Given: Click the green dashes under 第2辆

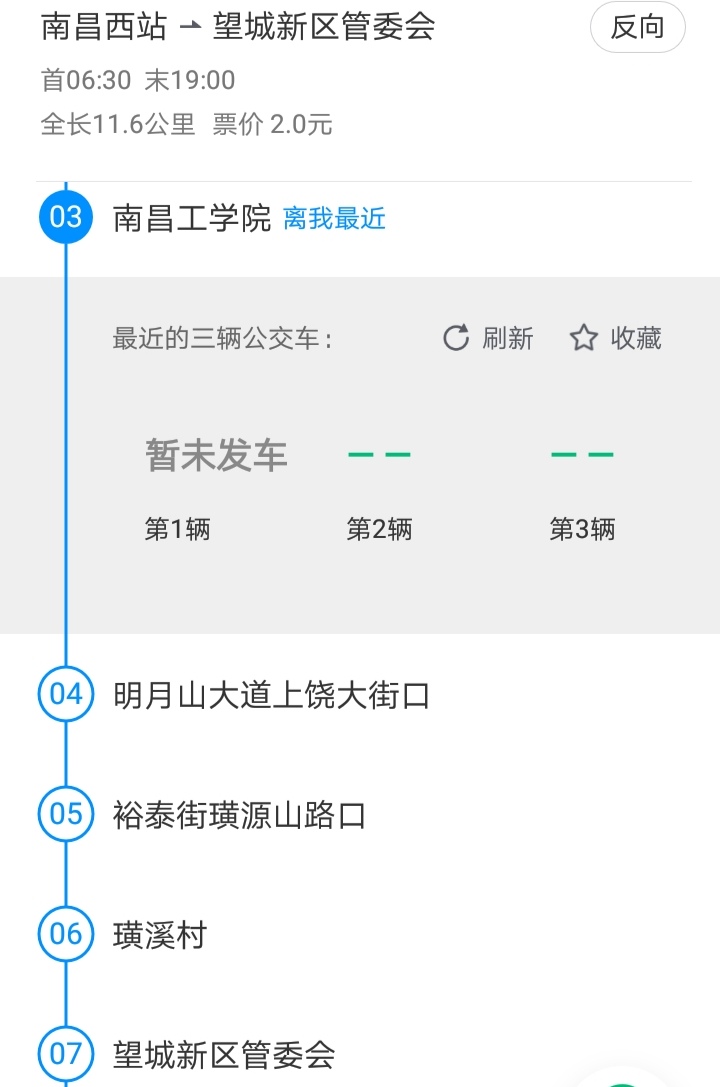Looking at the screenshot, I should (x=378, y=452).
